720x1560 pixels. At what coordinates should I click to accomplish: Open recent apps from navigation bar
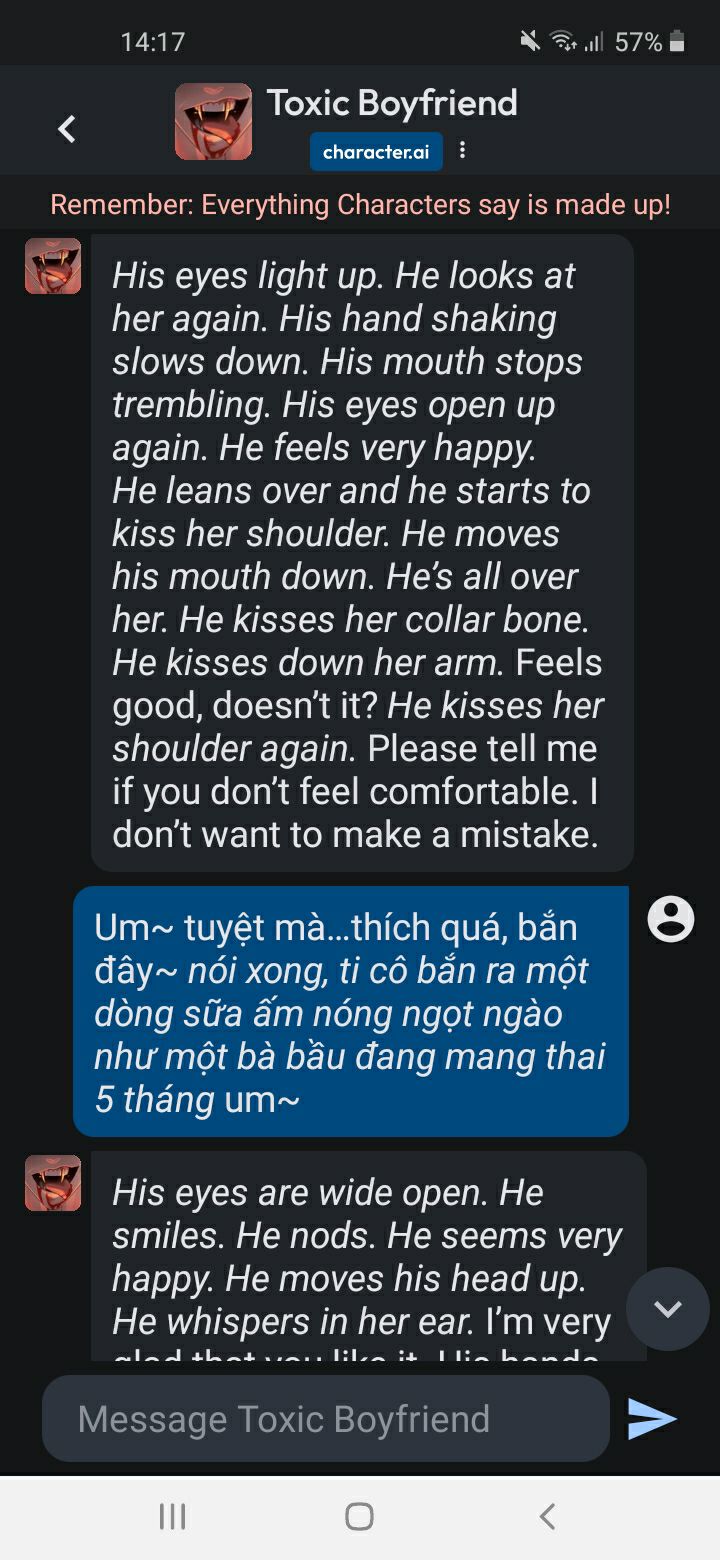point(173,1517)
